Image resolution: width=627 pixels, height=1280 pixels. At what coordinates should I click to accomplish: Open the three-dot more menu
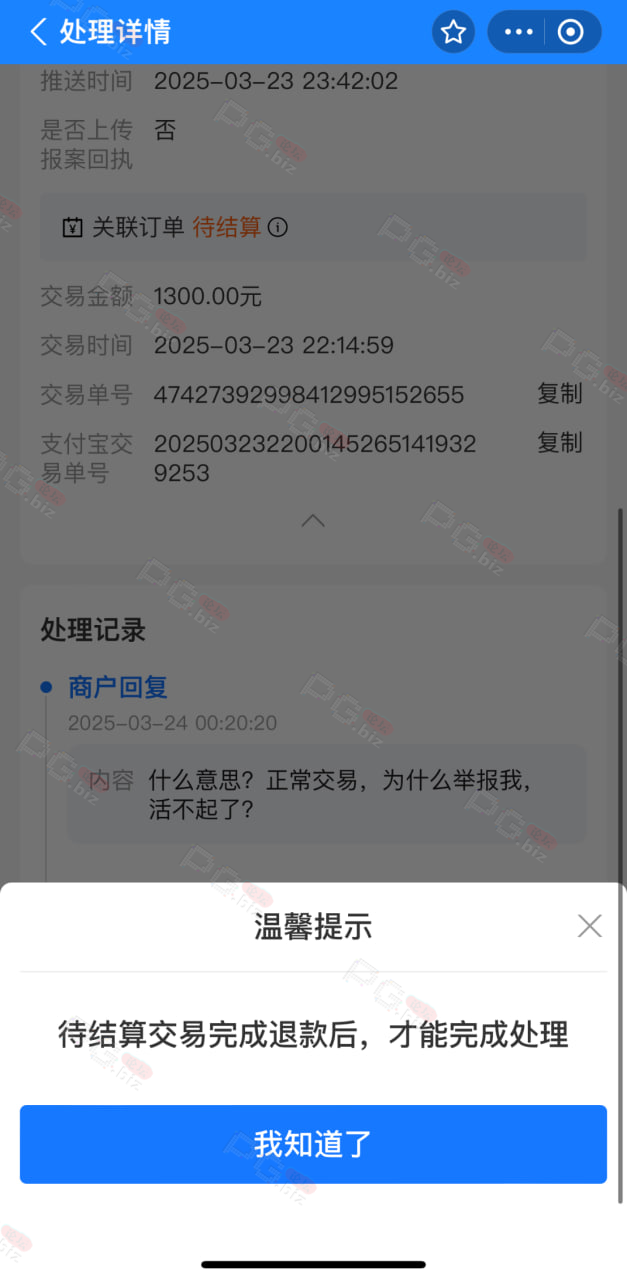tap(519, 32)
